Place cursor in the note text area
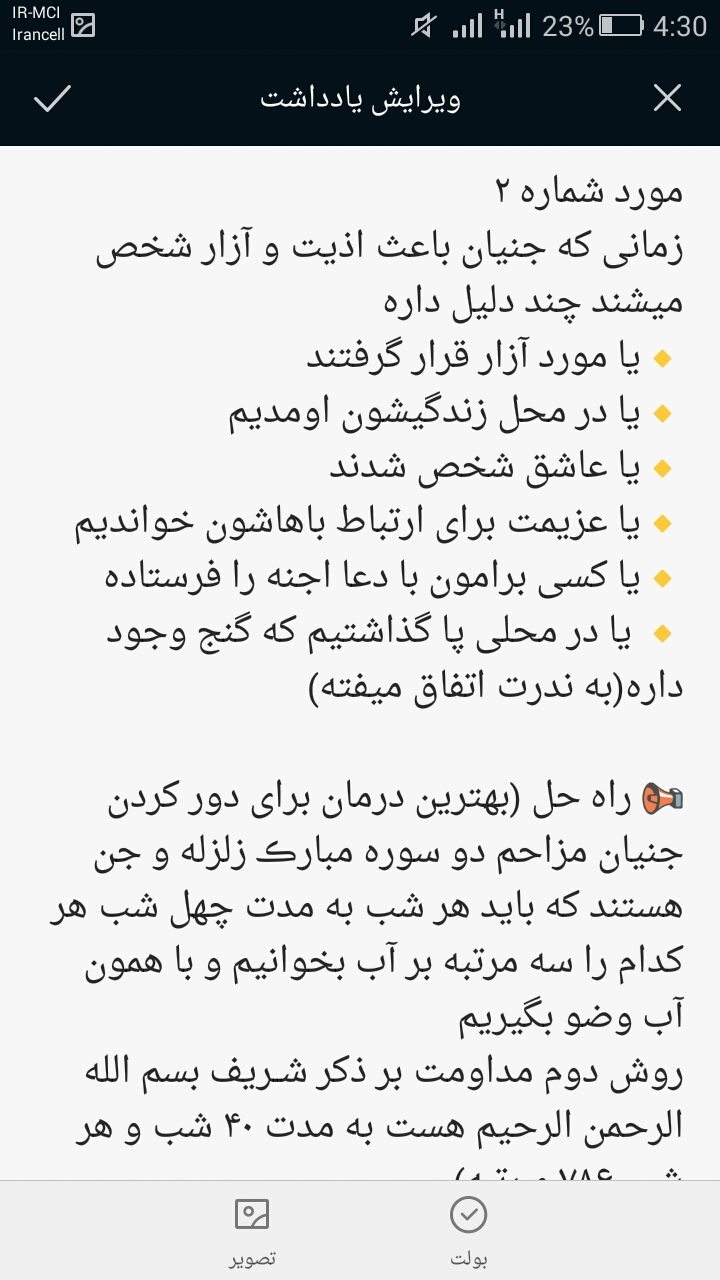Image resolution: width=720 pixels, height=1280 pixels. (360, 663)
